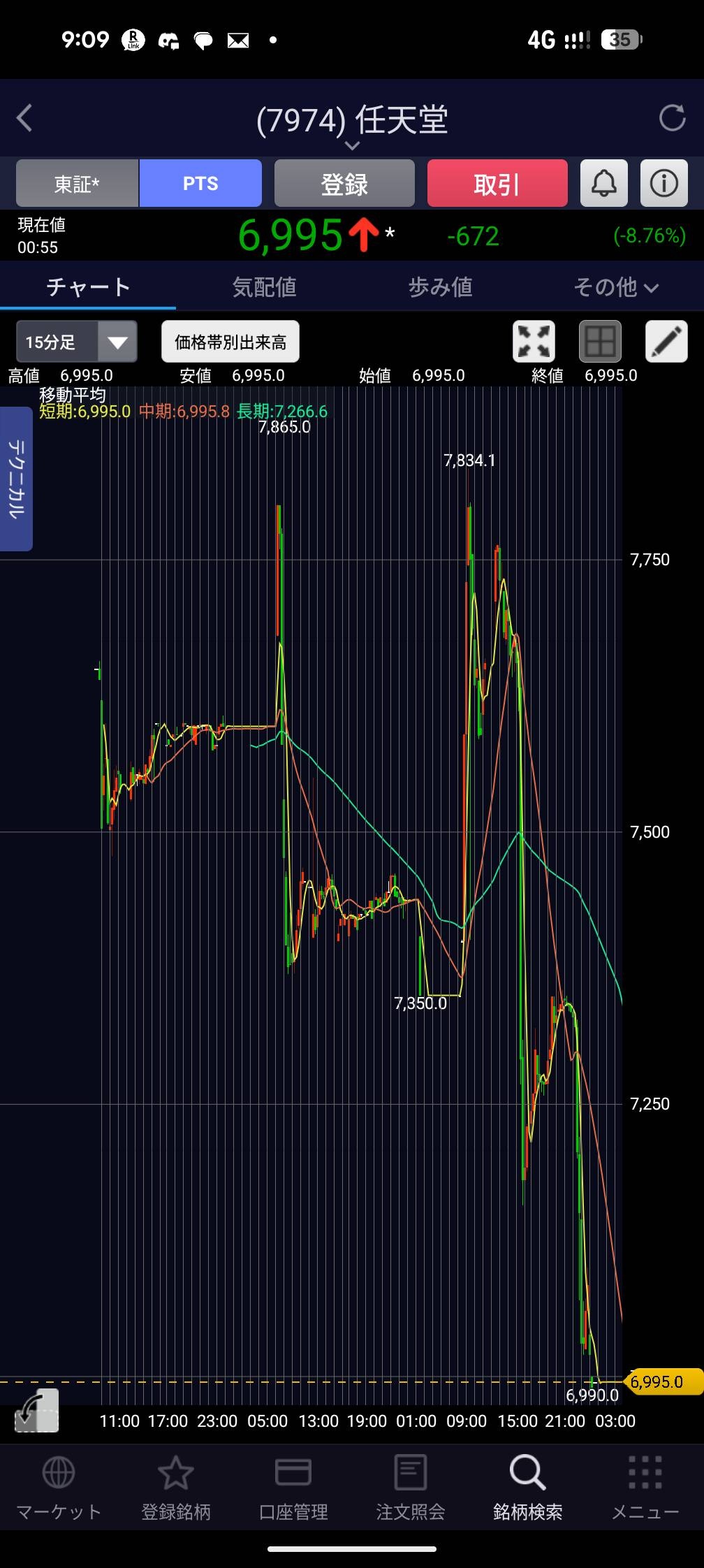This screenshot has width=704, height=1568.
Task: Open the 取引 trade button
Action: (497, 184)
